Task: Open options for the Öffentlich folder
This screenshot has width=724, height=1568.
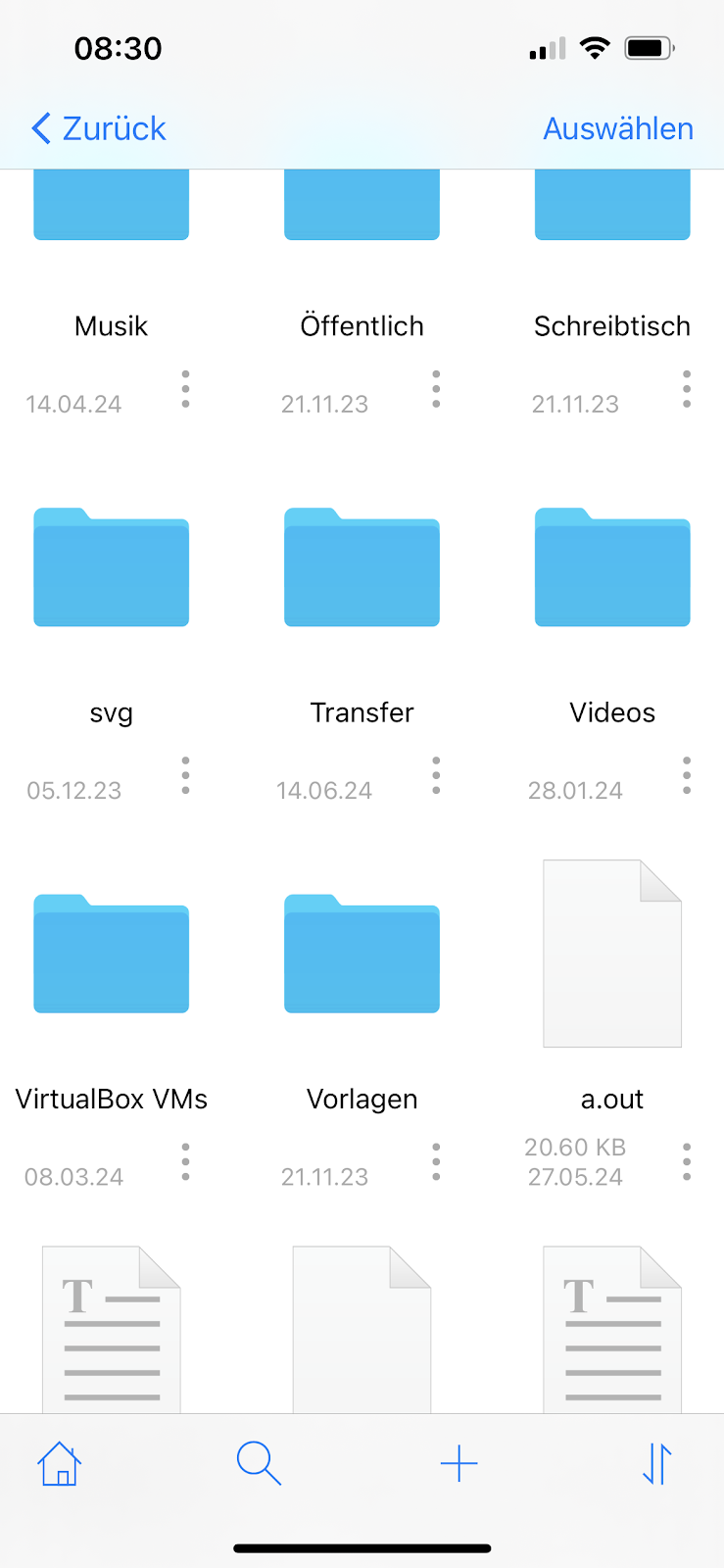Action: (x=436, y=389)
